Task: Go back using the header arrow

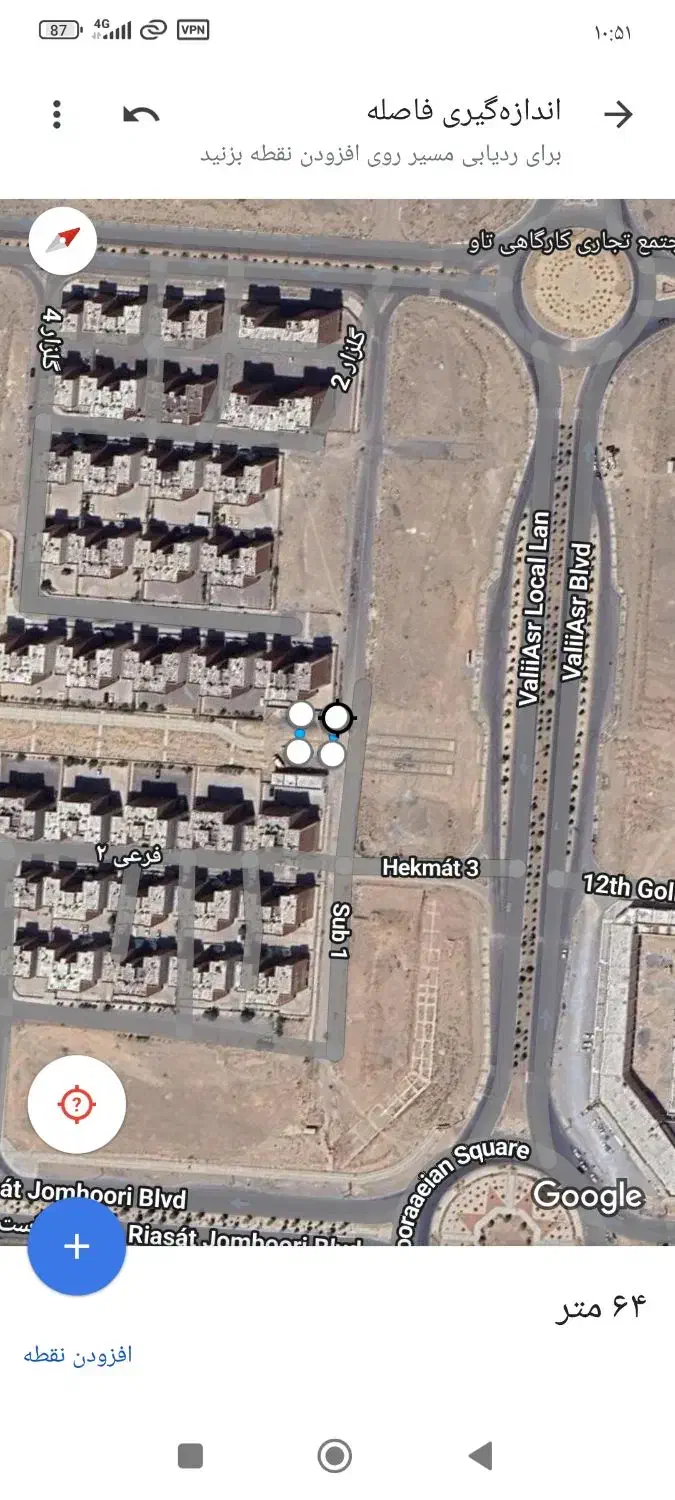Action: click(x=618, y=114)
